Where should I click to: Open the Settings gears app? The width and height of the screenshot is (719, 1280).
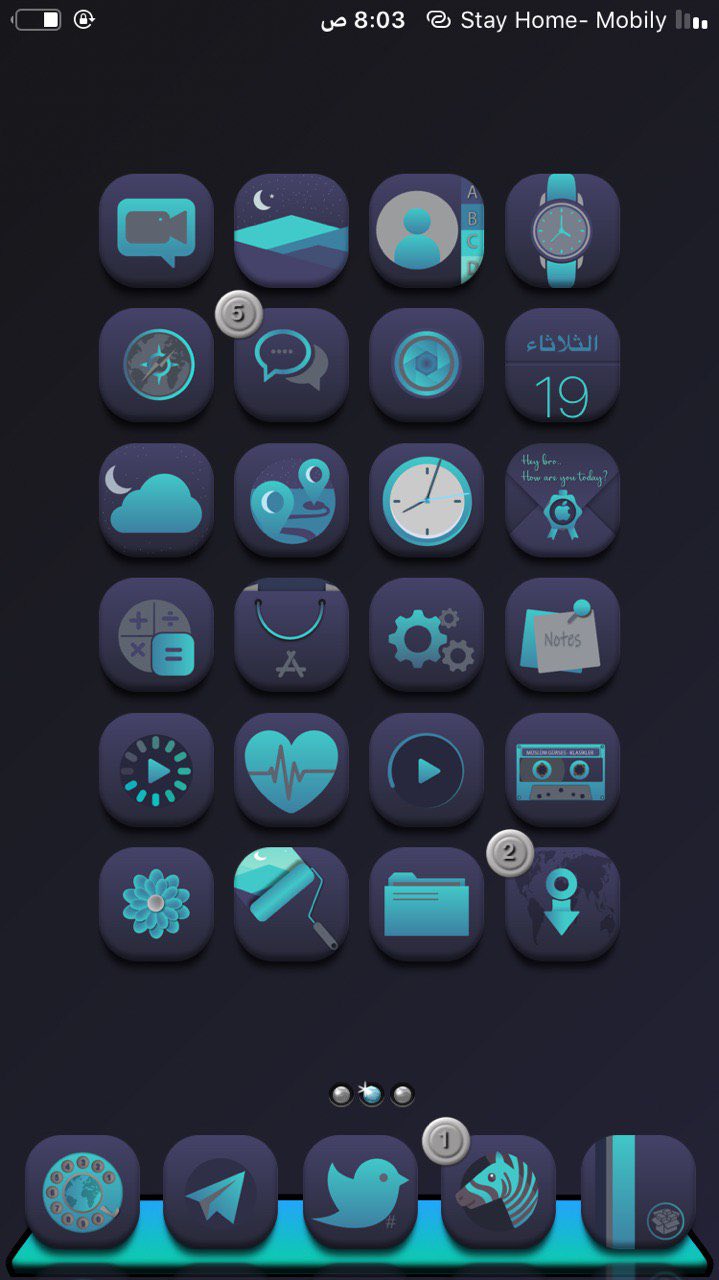[426, 634]
